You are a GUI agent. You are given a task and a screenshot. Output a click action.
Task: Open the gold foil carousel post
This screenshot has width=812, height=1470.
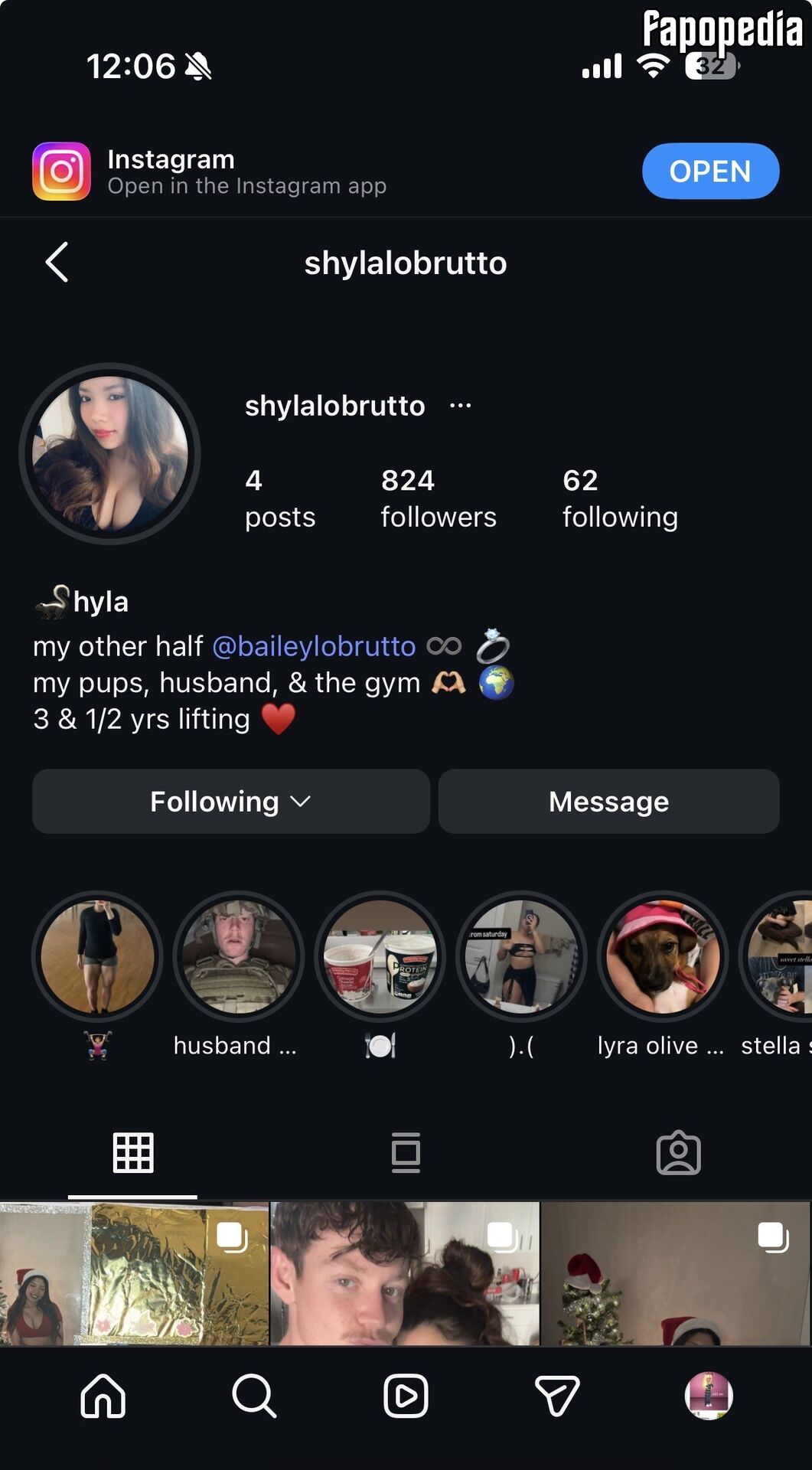(135, 1273)
